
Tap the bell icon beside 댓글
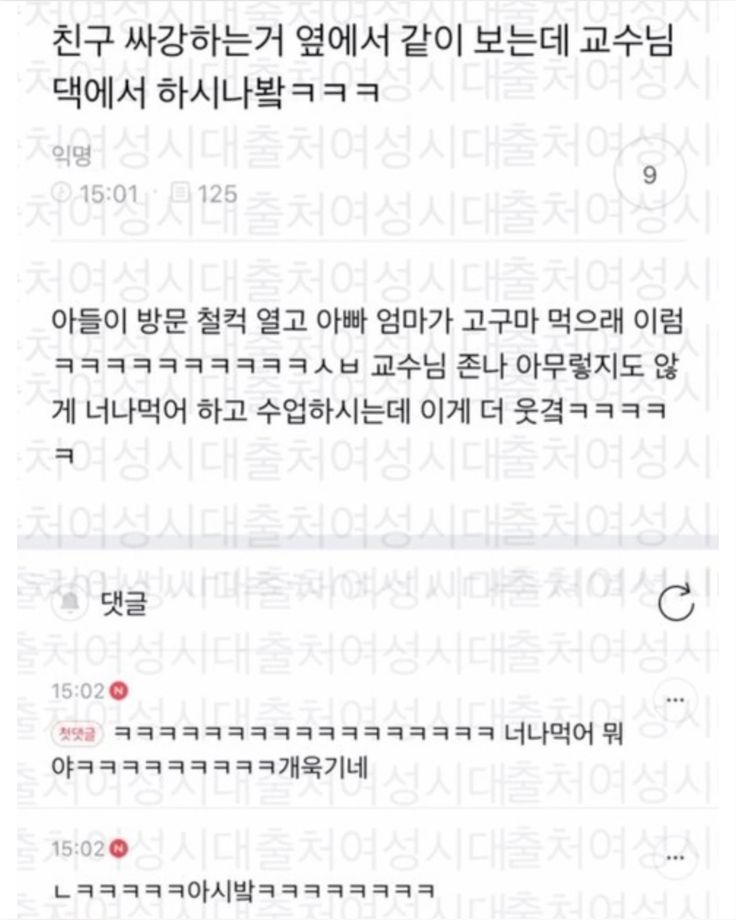tap(71, 603)
